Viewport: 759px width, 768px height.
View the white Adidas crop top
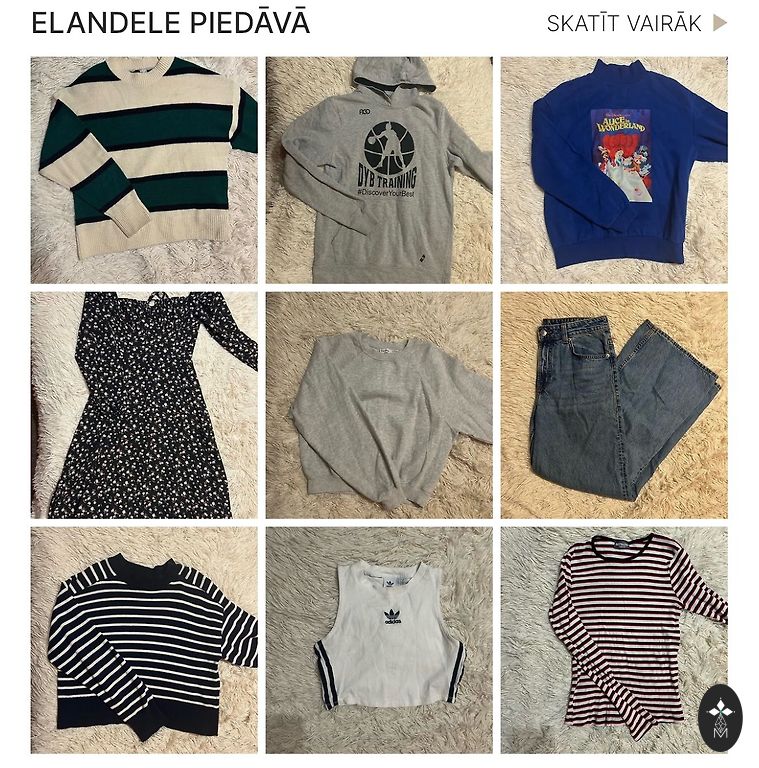(x=379, y=639)
